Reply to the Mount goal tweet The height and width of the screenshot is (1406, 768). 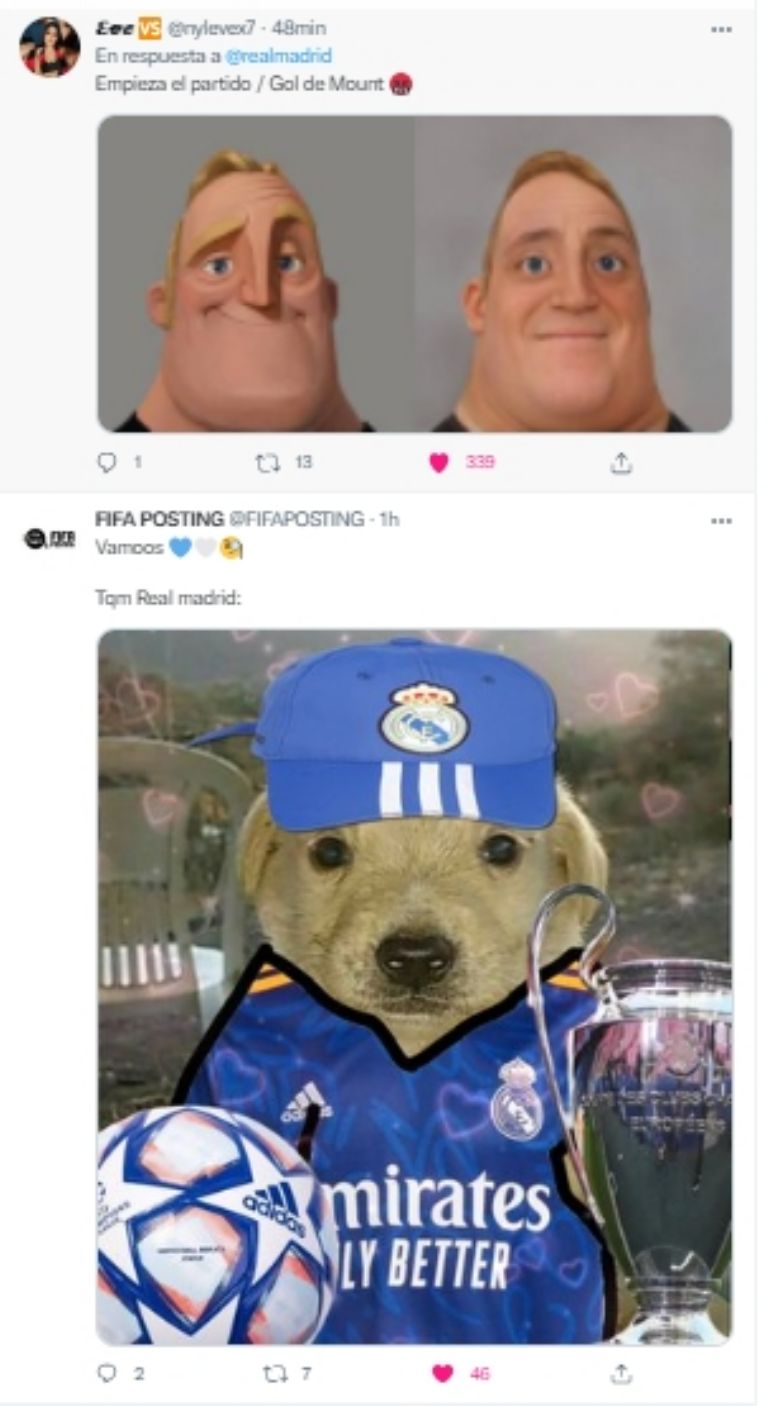point(107,462)
